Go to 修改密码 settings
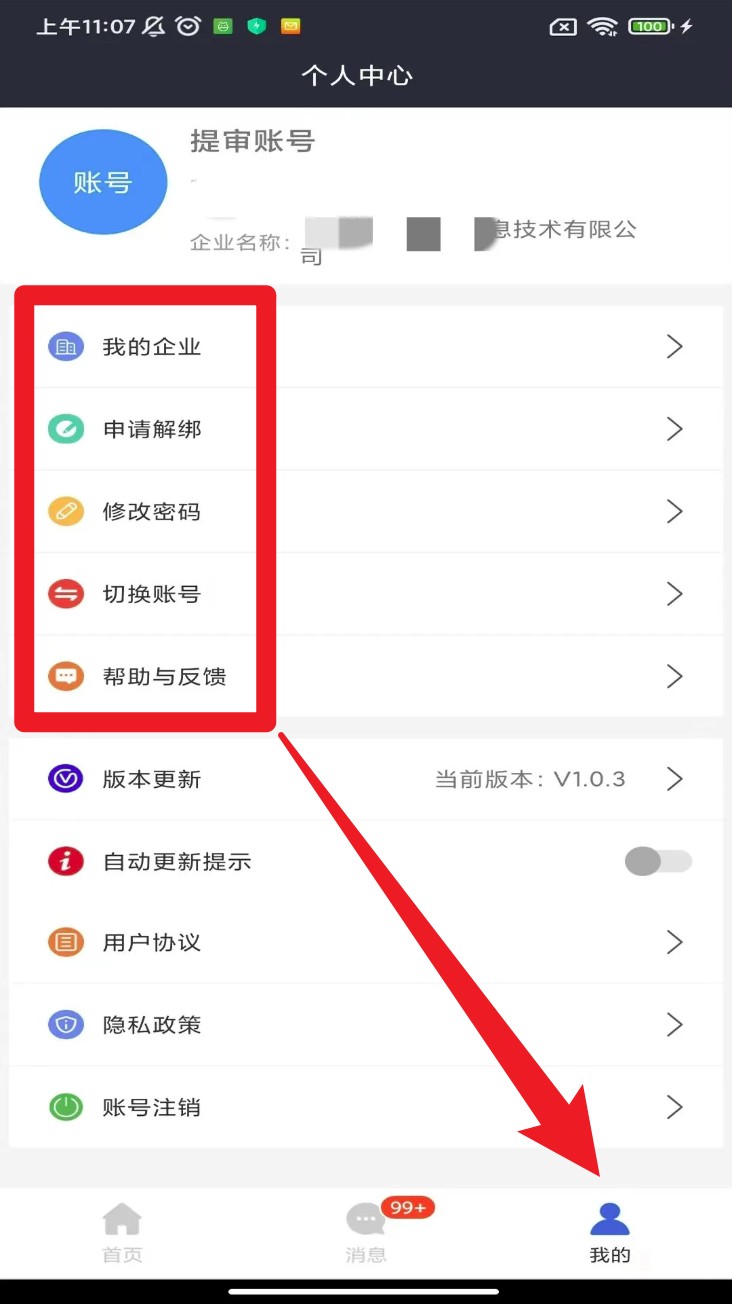Viewport: 732px width, 1304px height. click(x=366, y=512)
